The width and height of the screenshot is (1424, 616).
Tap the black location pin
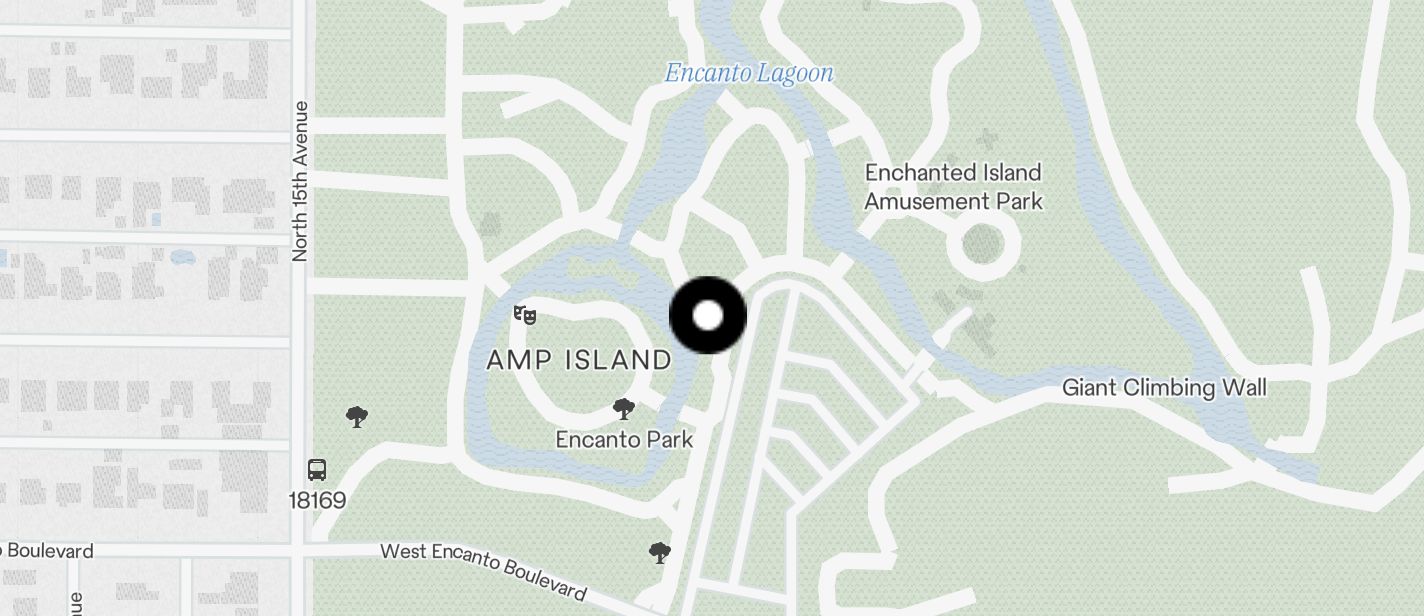pyautogui.click(x=708, y=315)
